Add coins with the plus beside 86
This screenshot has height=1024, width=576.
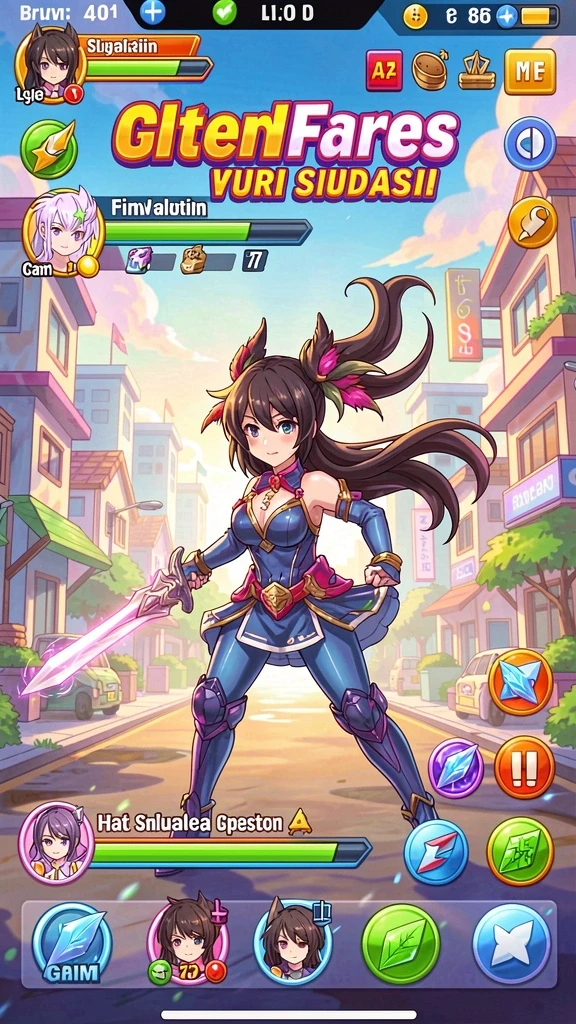(506, 16)
